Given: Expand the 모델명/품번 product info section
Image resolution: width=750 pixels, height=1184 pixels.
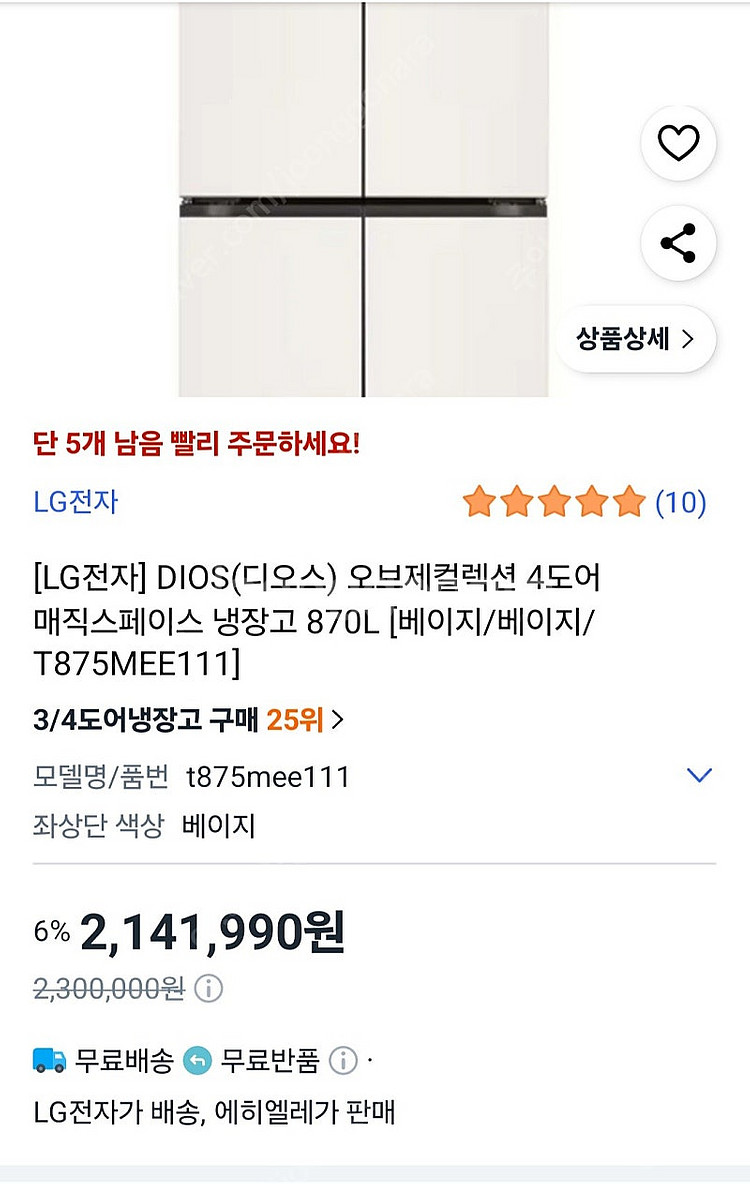Looking at the screenshot, I should tap(699, 775).
